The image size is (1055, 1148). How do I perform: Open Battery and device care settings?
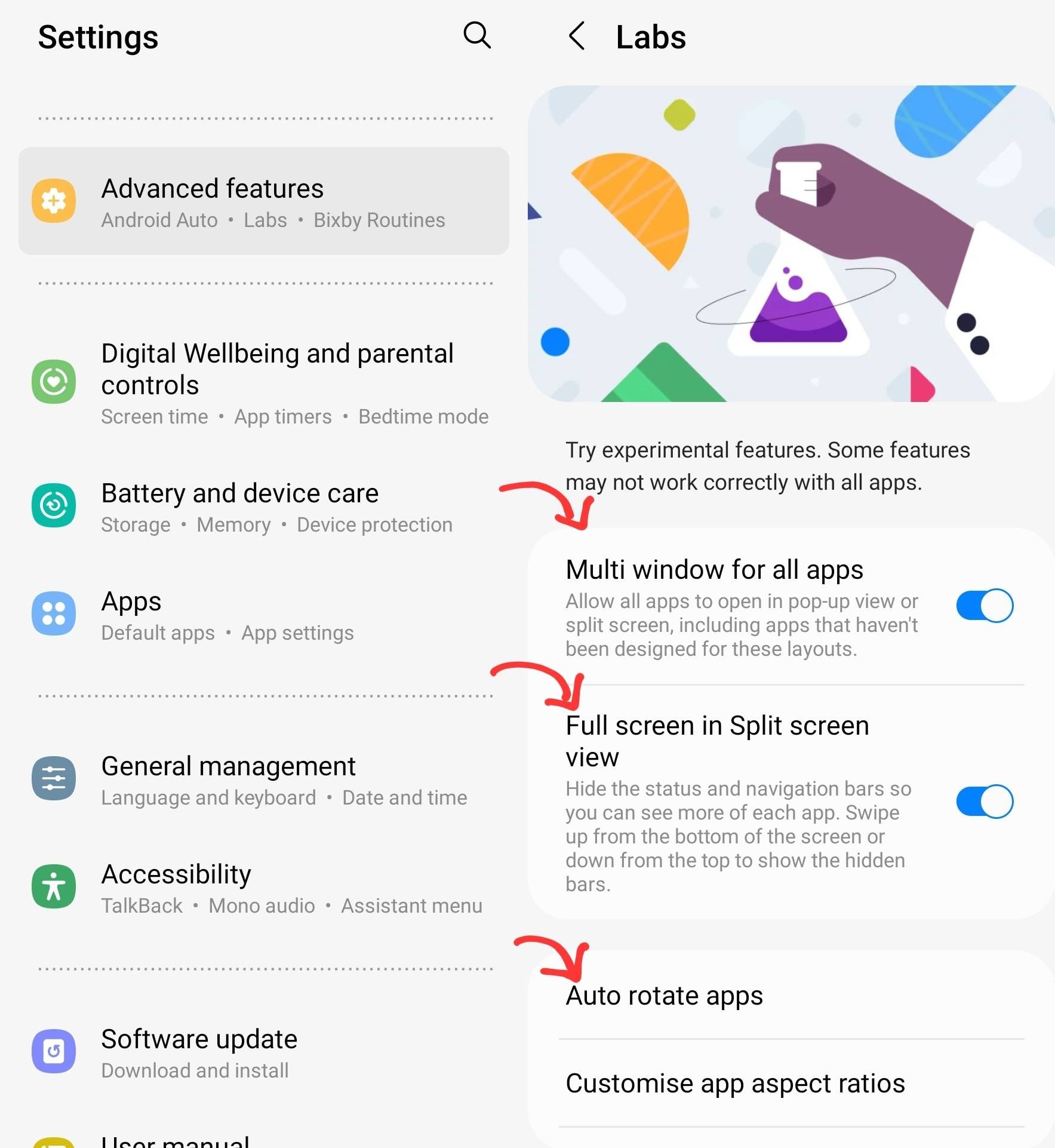tap(239, 505)
